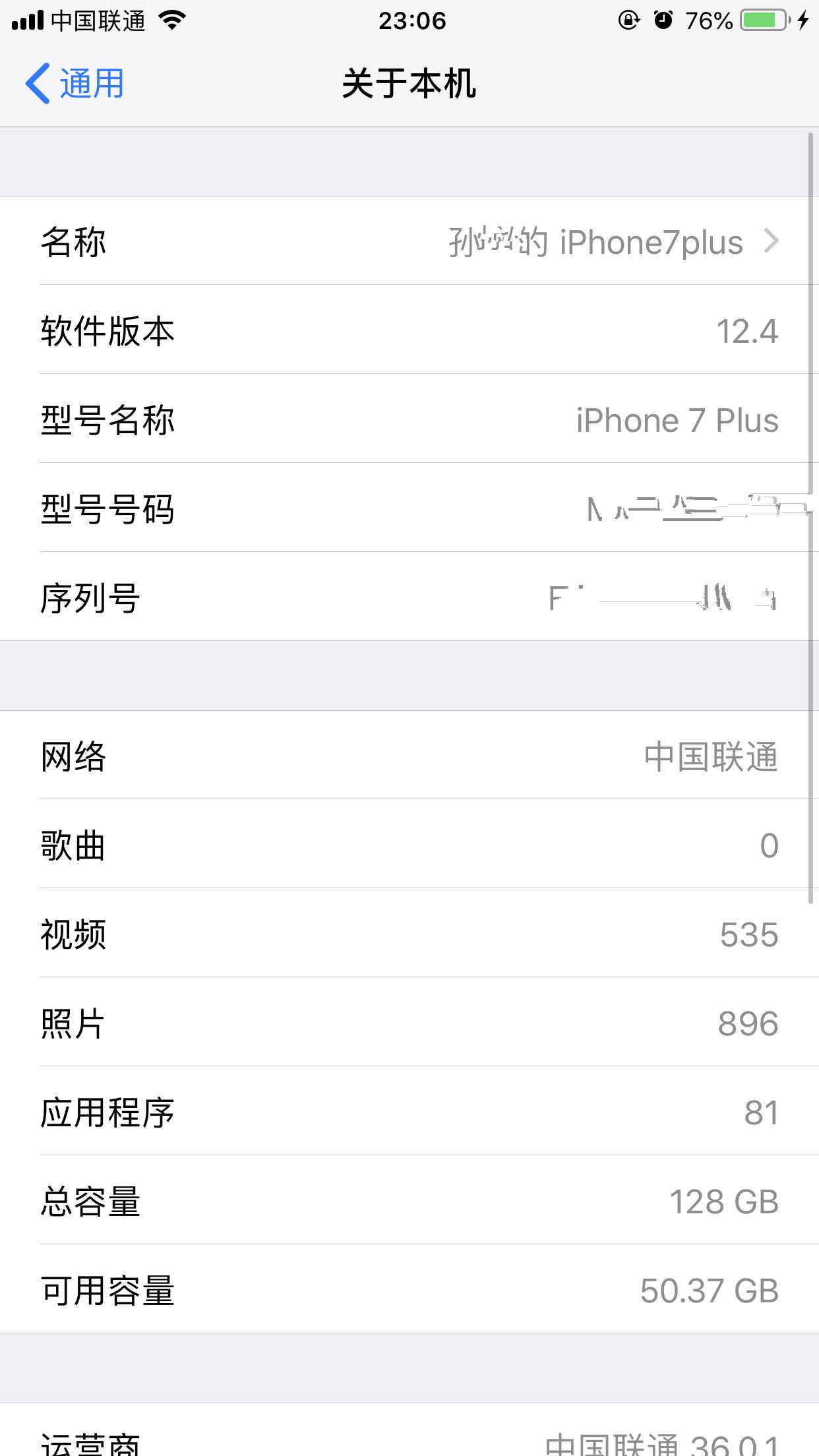The image size is (819, 1456).
Task: Tap the 软件版本 row showing 12.4
Action: [x=409, y=332]
